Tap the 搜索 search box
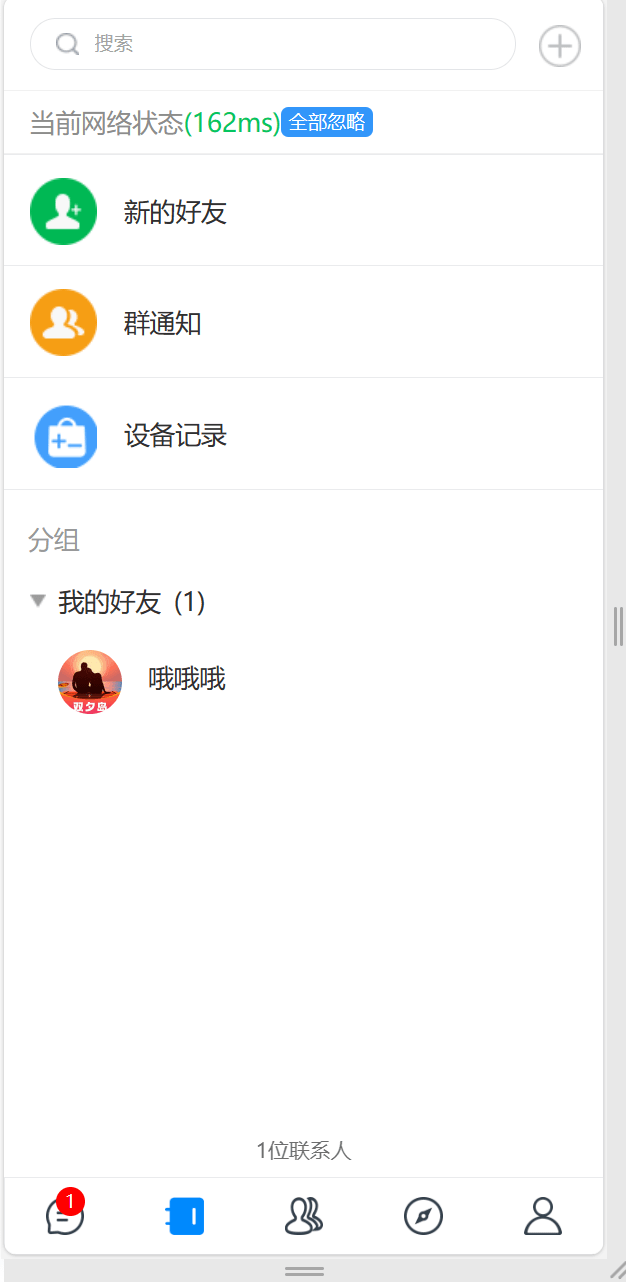This screenshot has width=626, height=1282. [272, 44]
